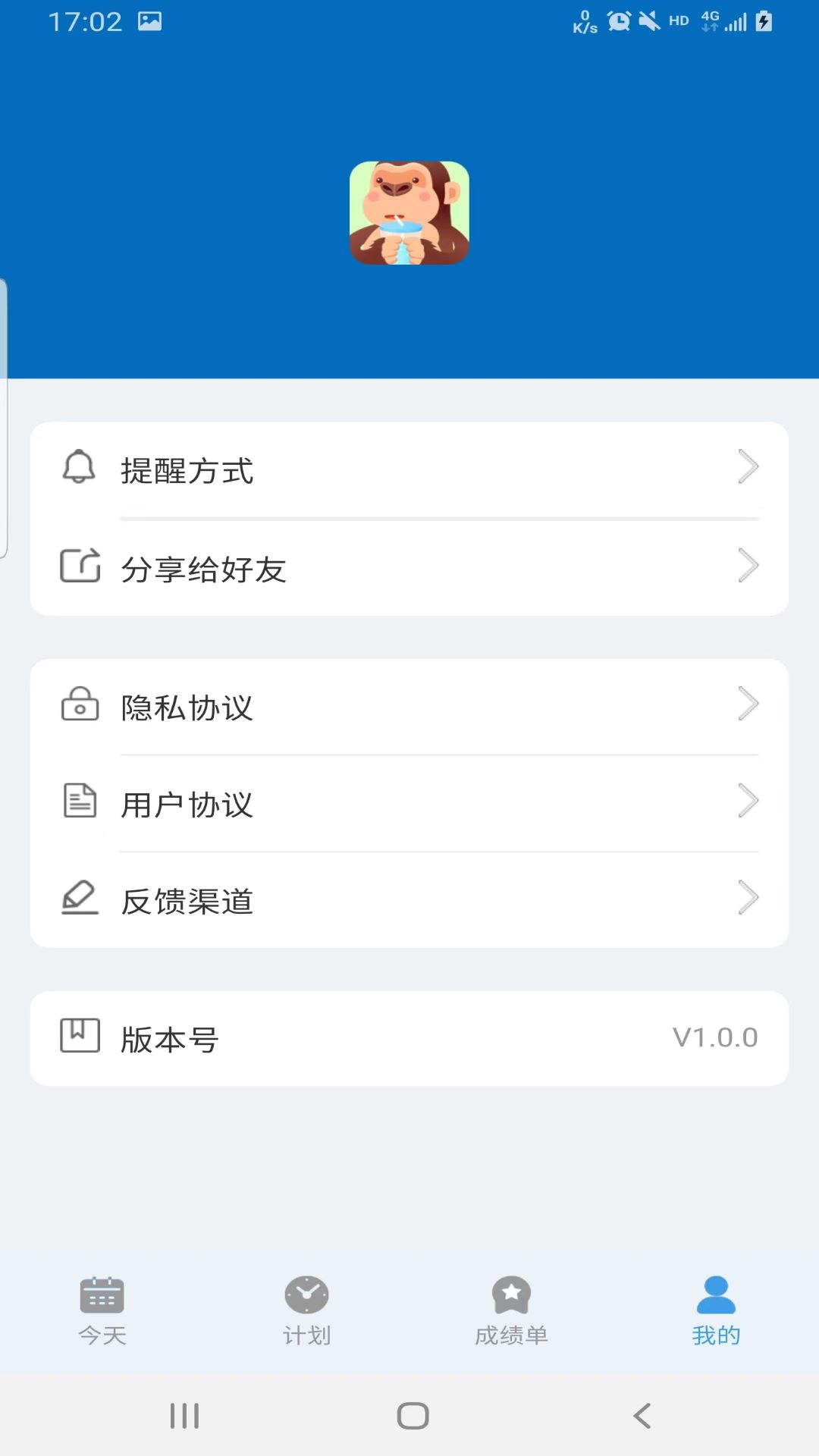This screenshot has width=819, height=1456.
Task: Expand 提醒方式 via its right chevron
Action: coord(749,469)
